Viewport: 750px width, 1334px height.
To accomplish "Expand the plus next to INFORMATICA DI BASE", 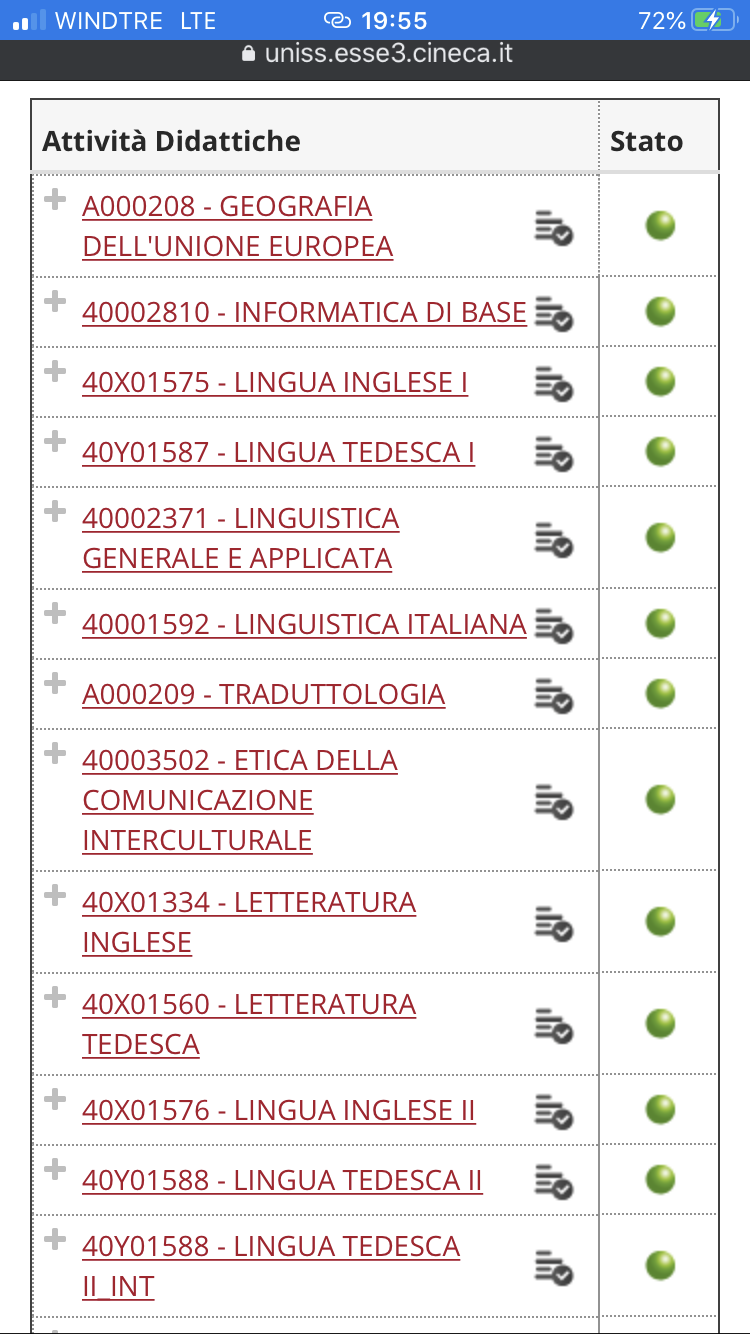I will tap(55, 302).
